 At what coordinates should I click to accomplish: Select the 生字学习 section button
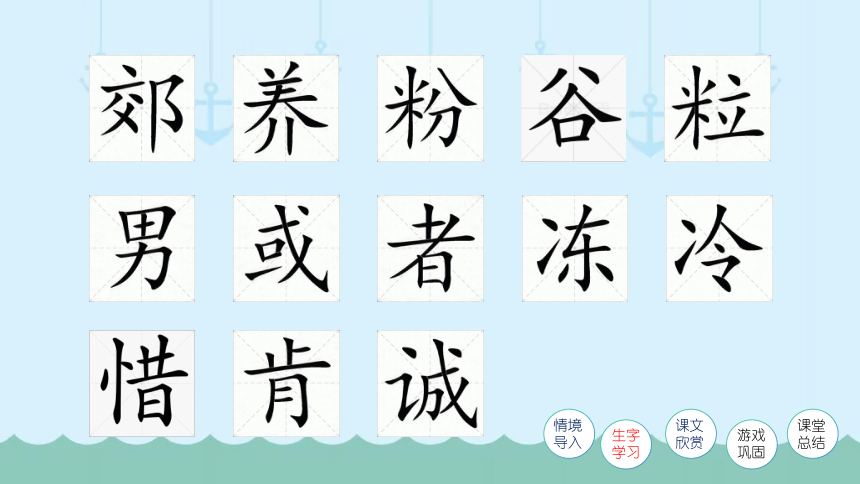(626, 443)
